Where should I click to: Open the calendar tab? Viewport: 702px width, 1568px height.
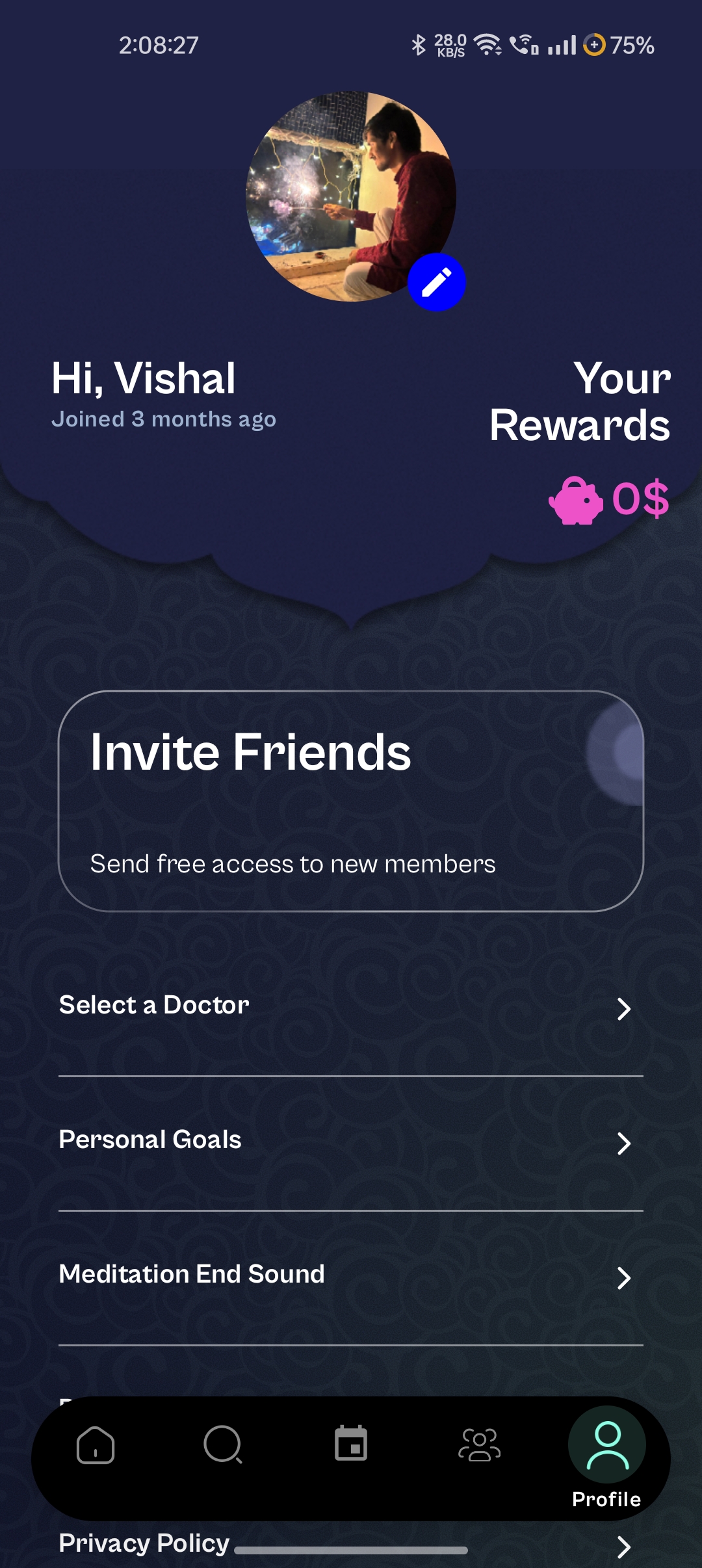coord(351,1444)
